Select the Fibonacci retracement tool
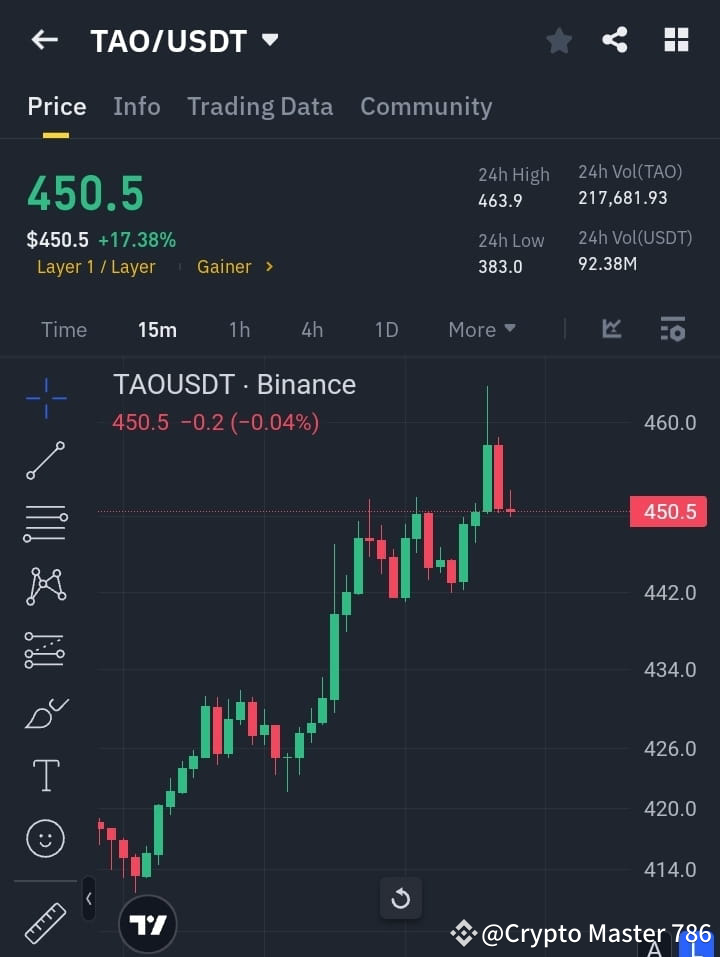Viewport: 720px width, 957px height. tap(45, 649)
